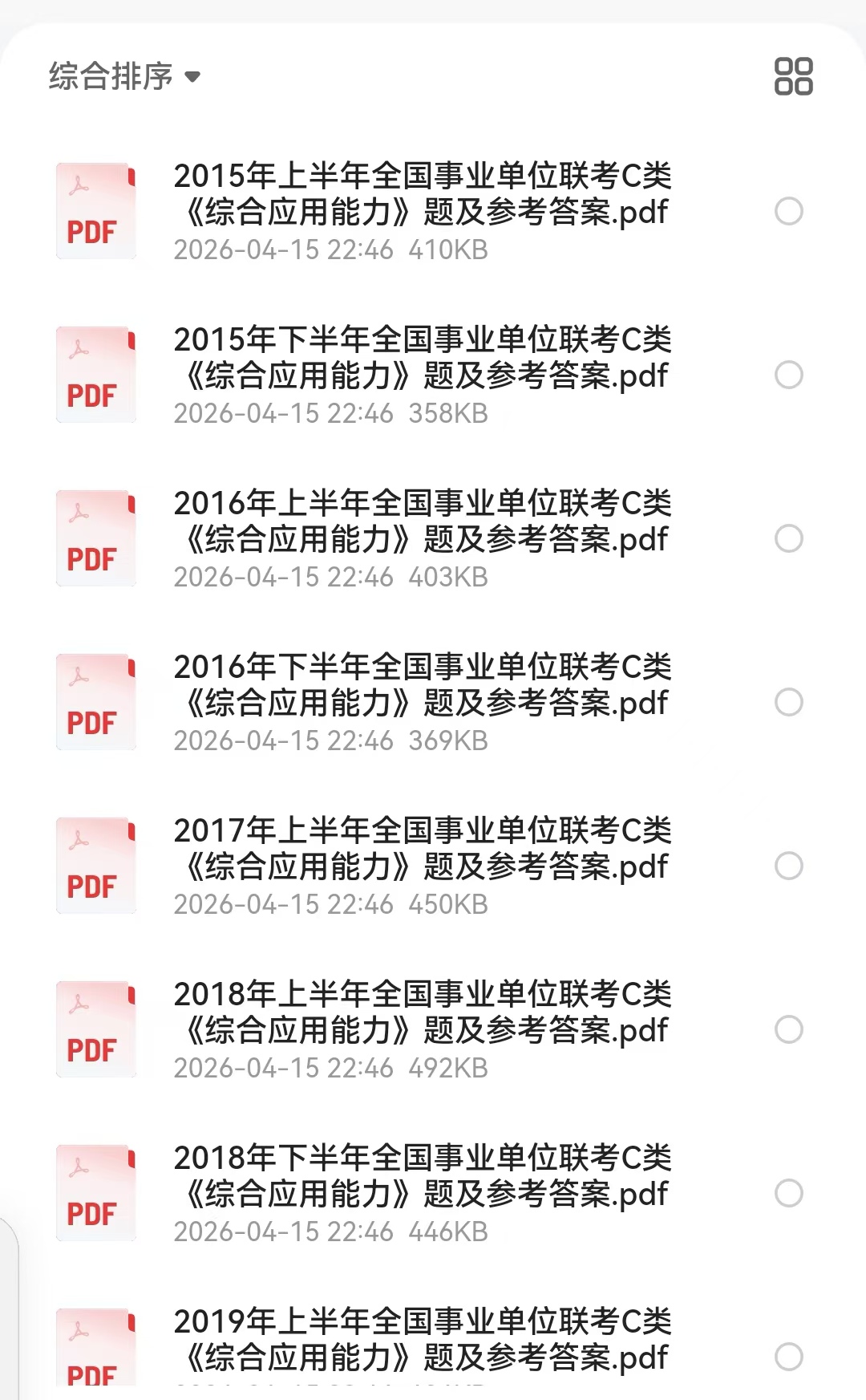The width and height of the screenshot is (866, 1400).
Task: Select the 2017年上半年 PDF radio circle
Action: pos(789,866)
